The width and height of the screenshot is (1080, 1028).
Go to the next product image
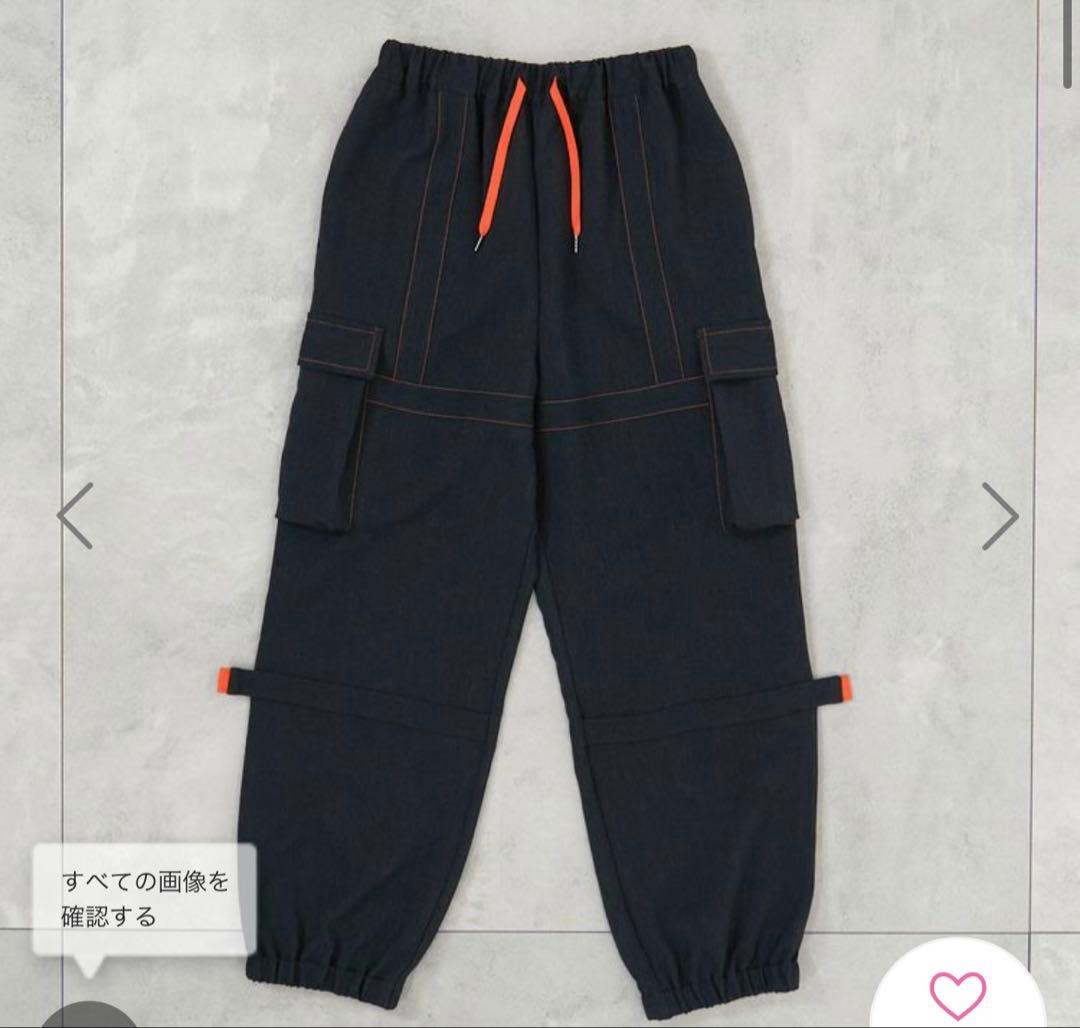click(x=999, y=516)
